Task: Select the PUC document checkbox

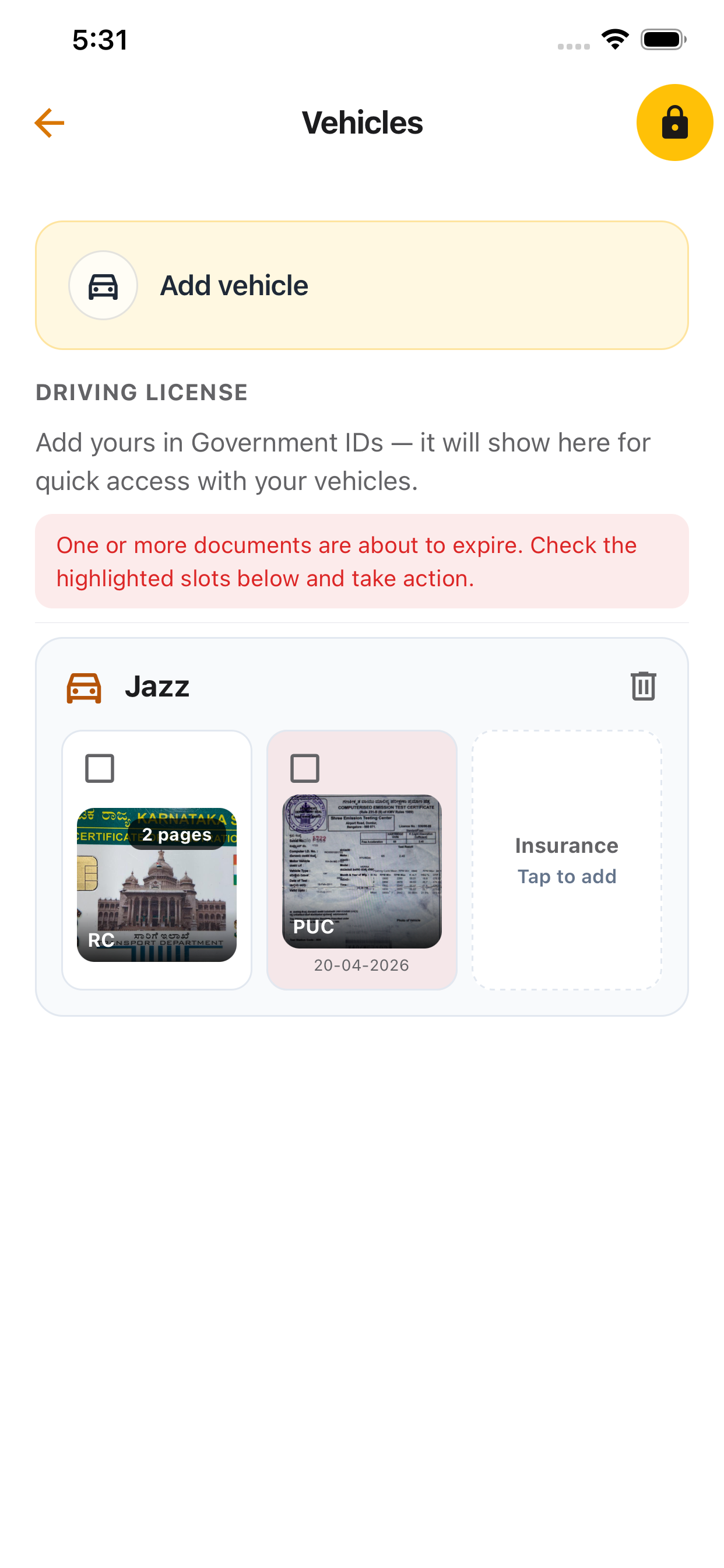Action: click(305, 768)
